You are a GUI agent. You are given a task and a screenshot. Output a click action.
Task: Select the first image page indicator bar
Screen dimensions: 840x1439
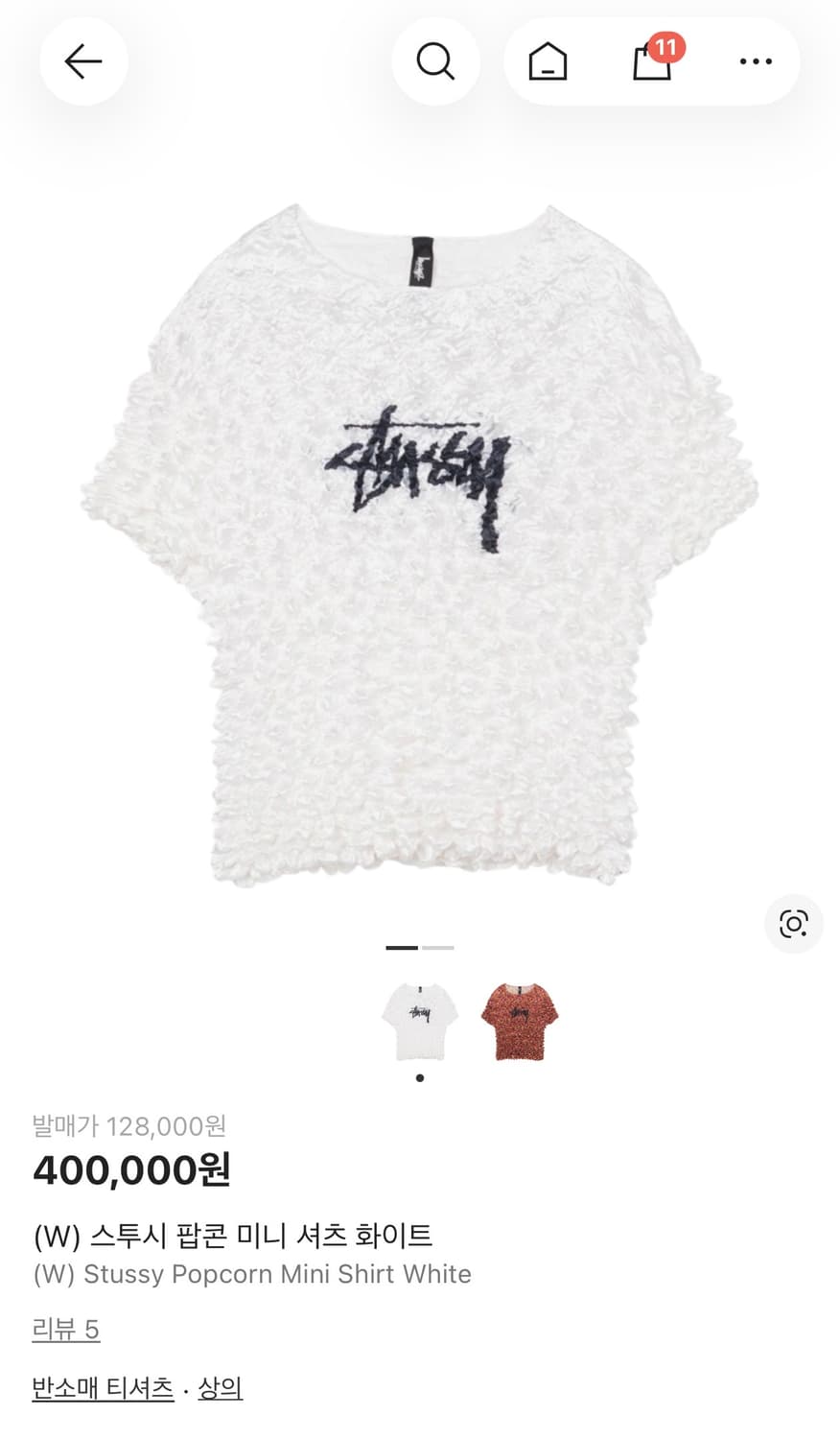click(x=401, y=947)
